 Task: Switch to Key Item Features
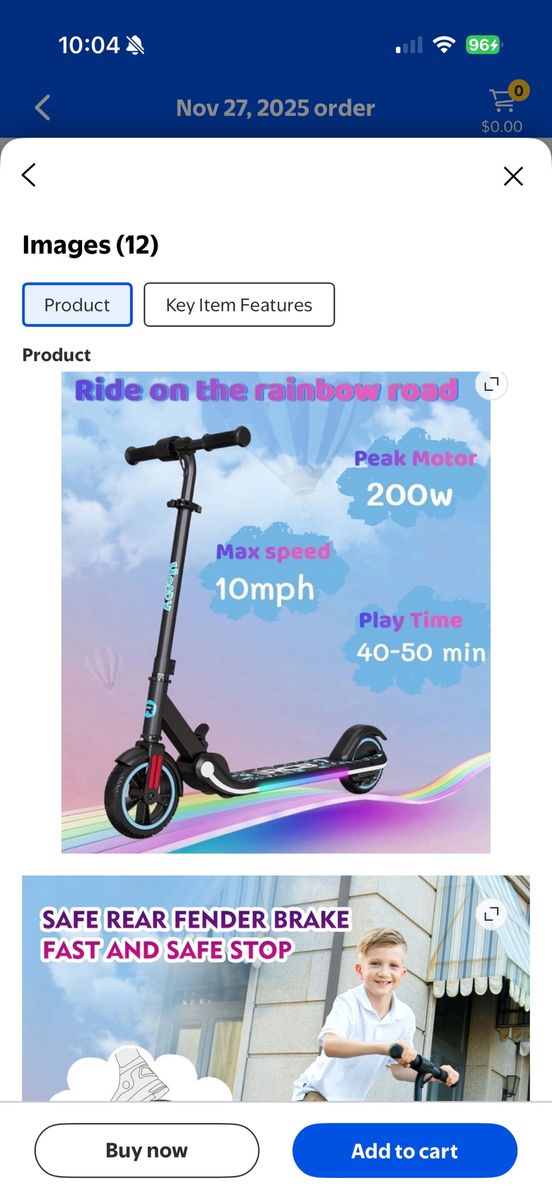239,305
